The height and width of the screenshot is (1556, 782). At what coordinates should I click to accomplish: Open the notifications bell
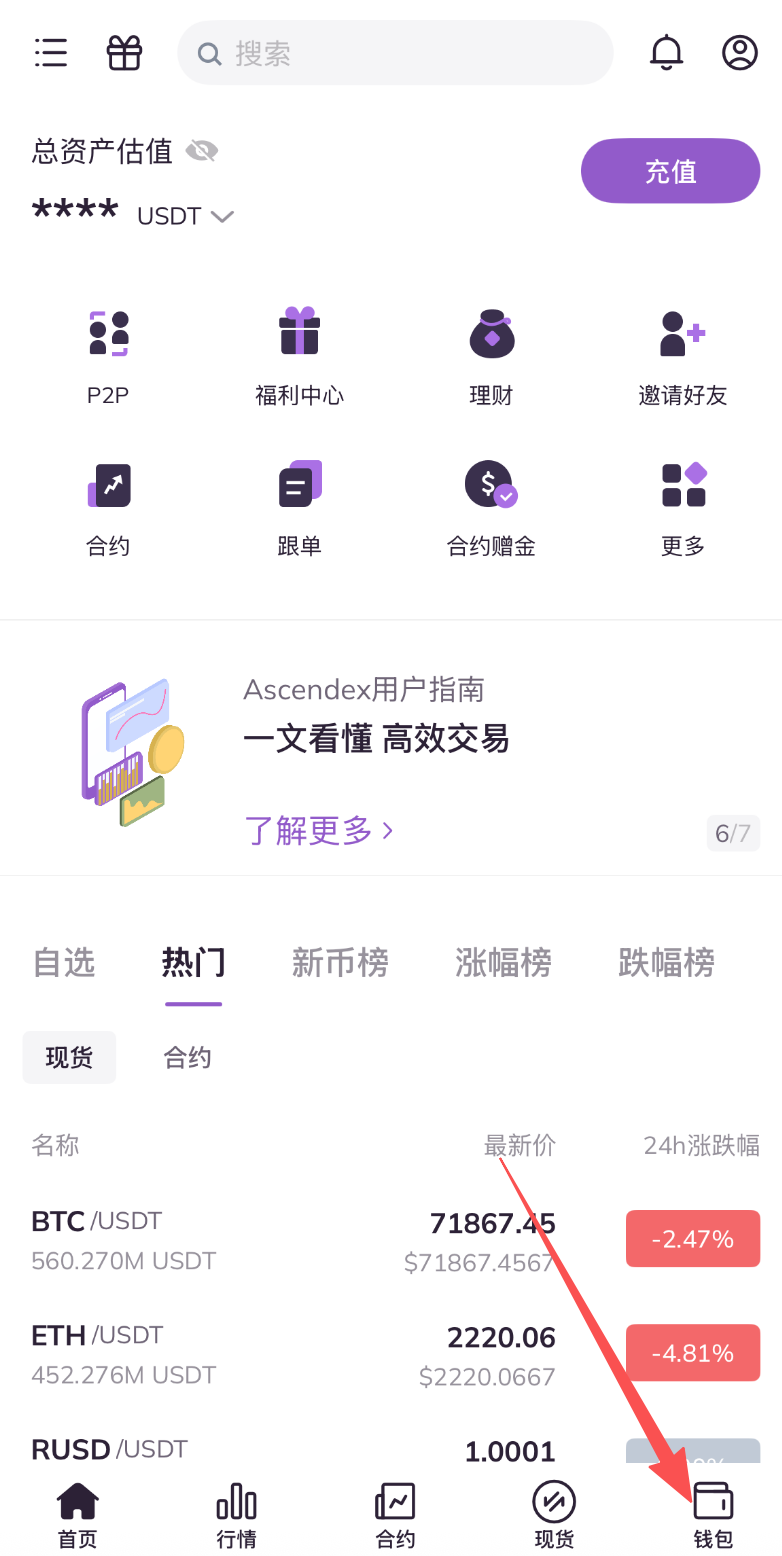coord(666,53)
